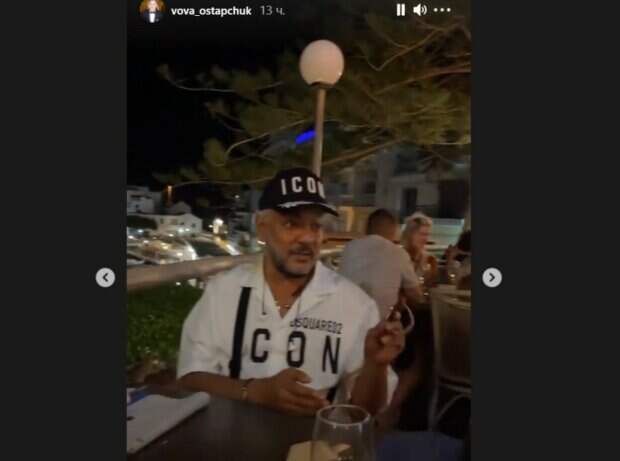Viewport: 620px width, 461px height.
Task: Open the story options menu
Action: (442, 10)
